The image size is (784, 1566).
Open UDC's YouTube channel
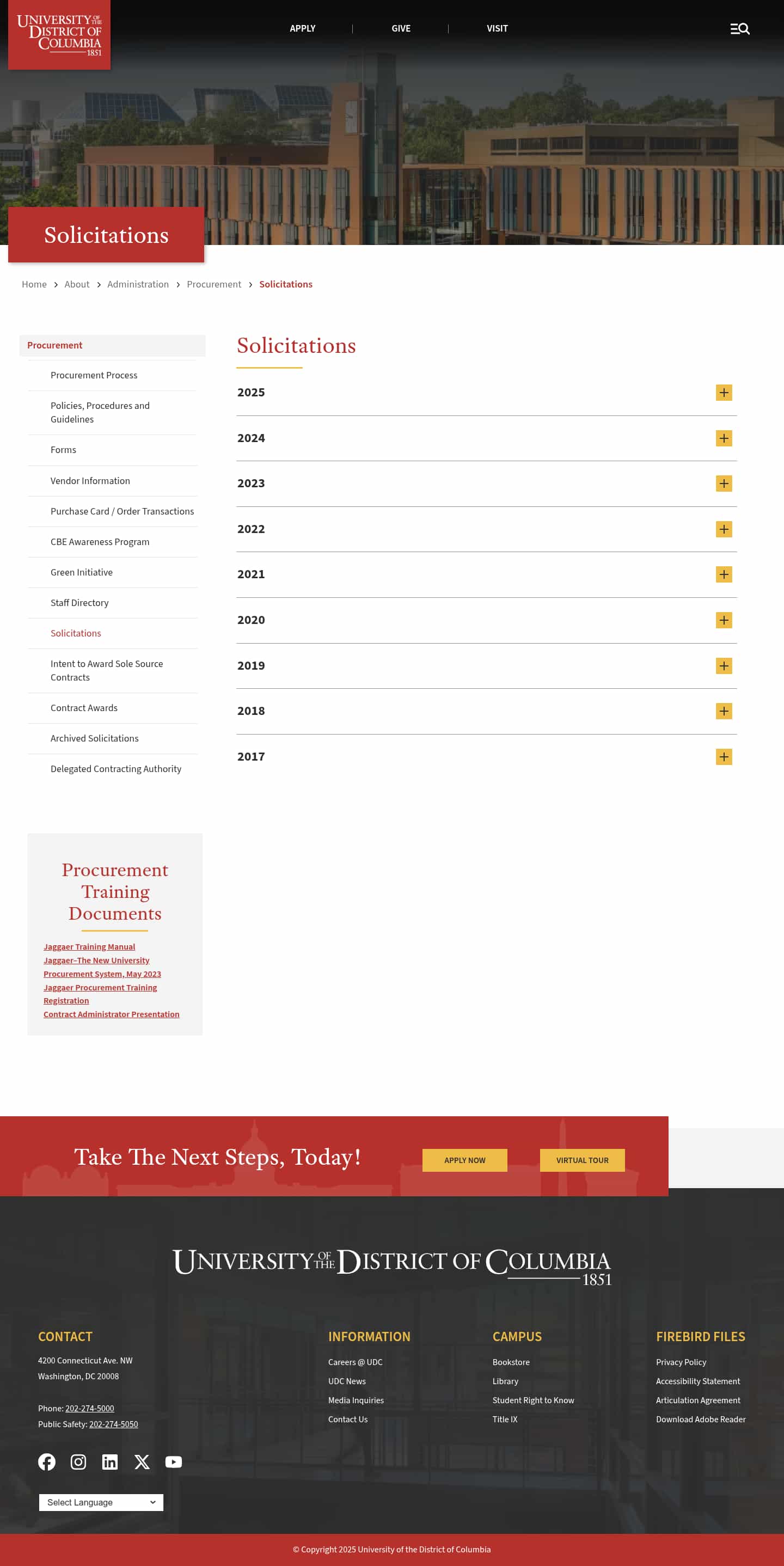tap(173, 1462)
